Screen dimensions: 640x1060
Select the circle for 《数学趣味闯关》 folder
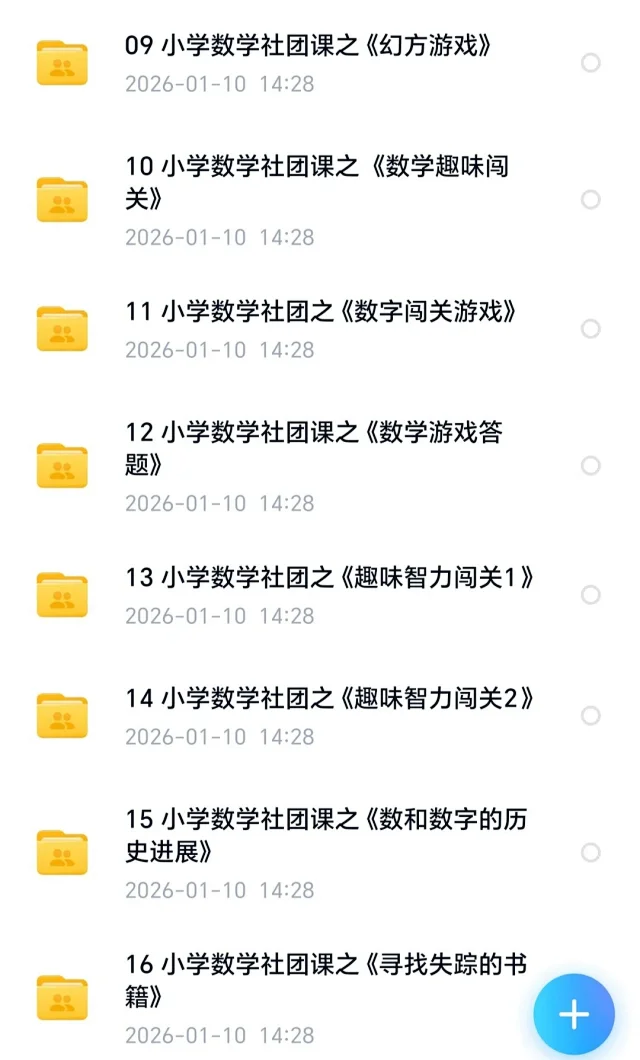pos(591,200)
